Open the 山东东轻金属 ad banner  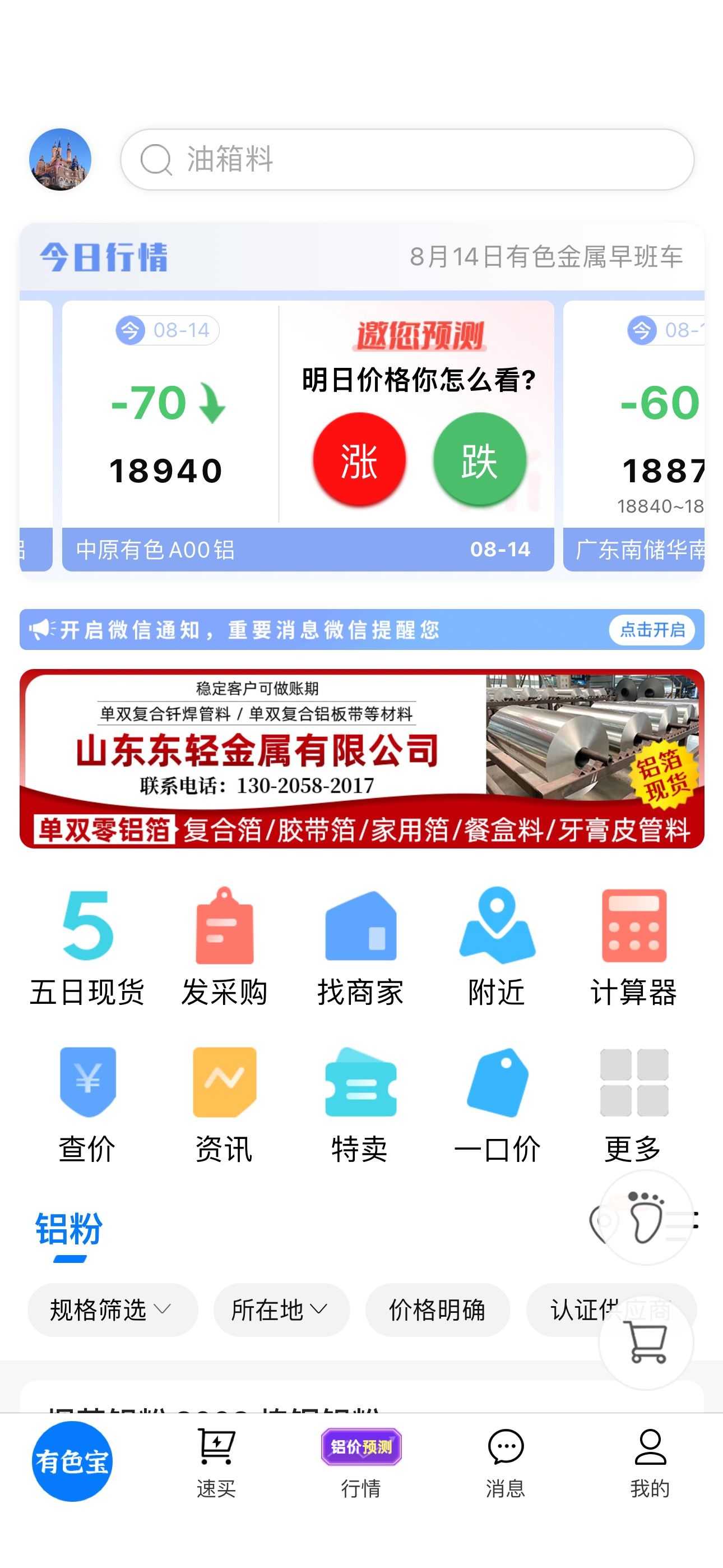[361, 758]
